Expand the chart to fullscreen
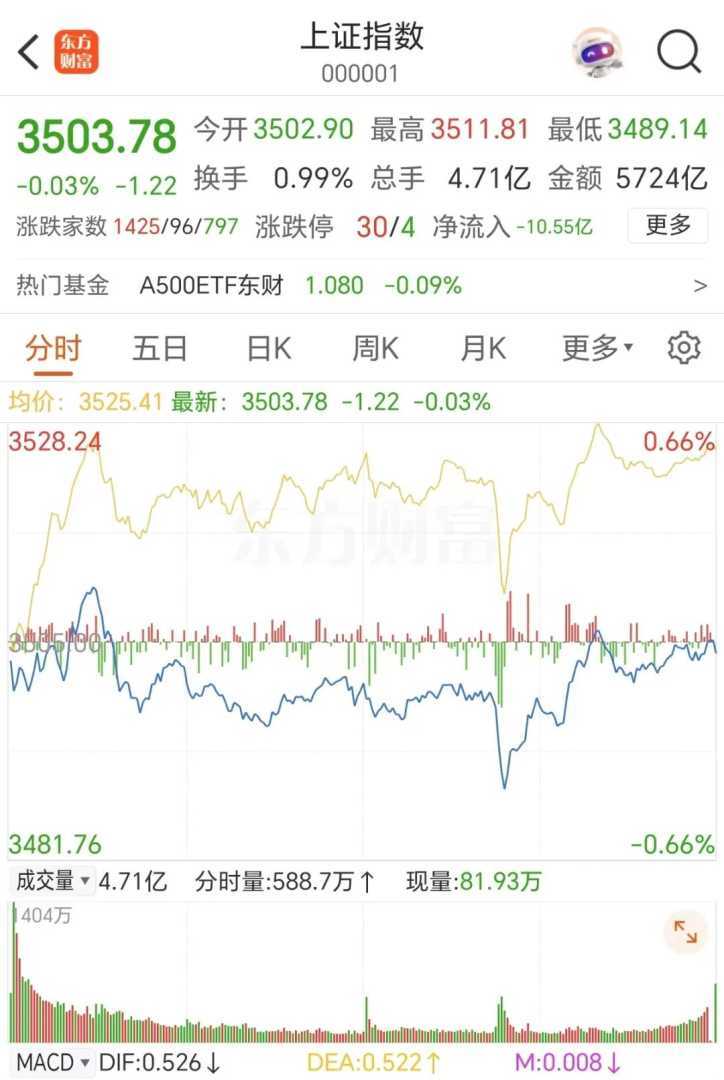724x1080 pixels. coord(685,933)
